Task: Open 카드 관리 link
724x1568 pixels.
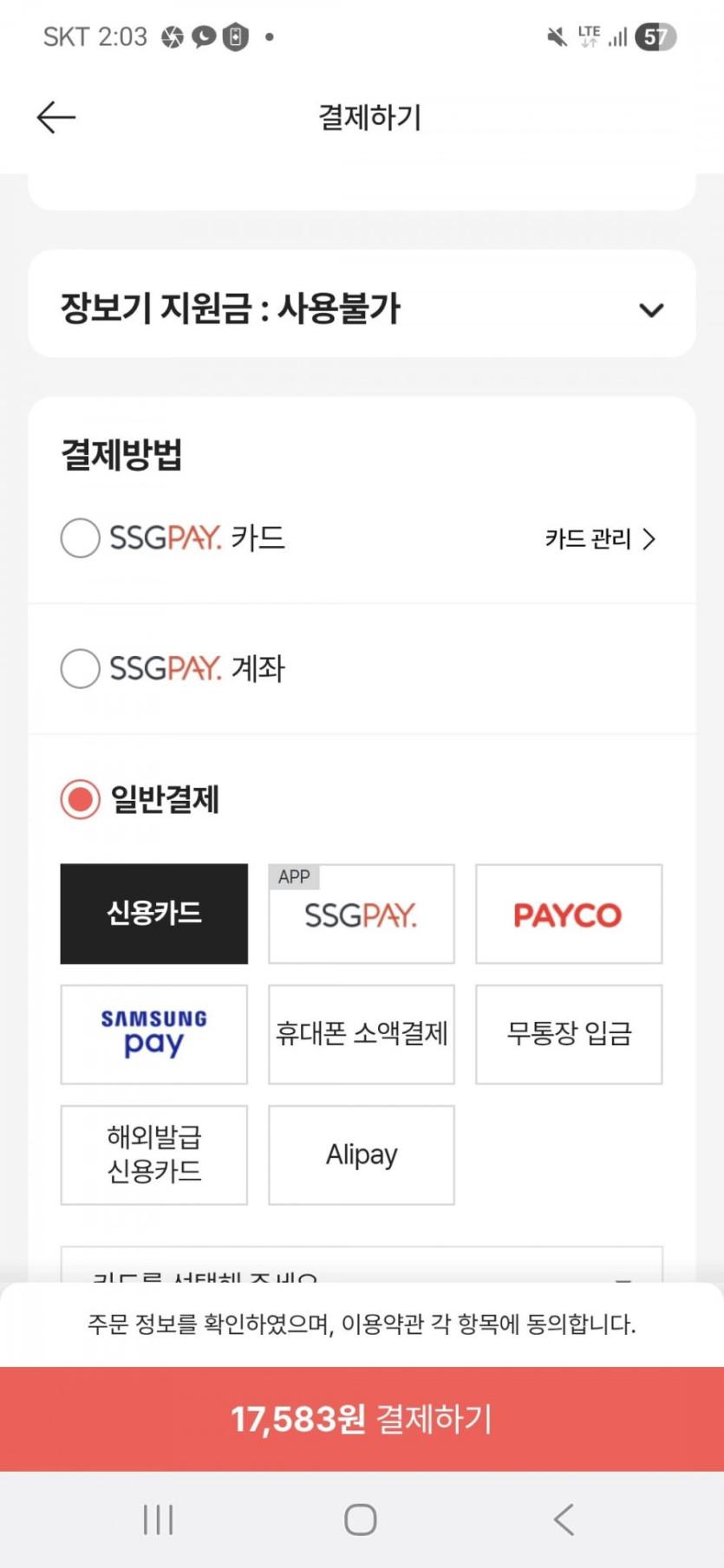Action: point(599,539)
